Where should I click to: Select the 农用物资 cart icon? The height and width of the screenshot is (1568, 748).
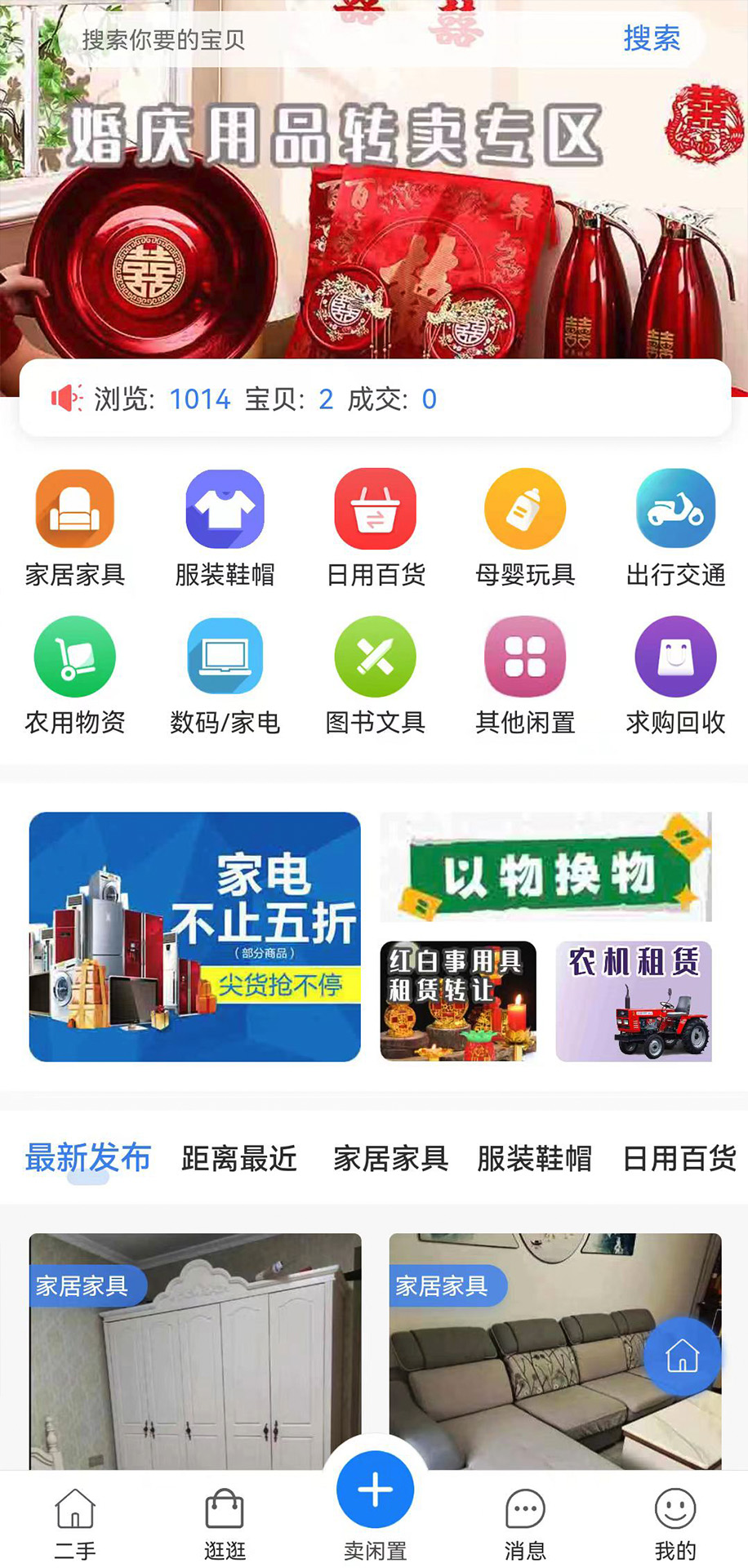74,656
